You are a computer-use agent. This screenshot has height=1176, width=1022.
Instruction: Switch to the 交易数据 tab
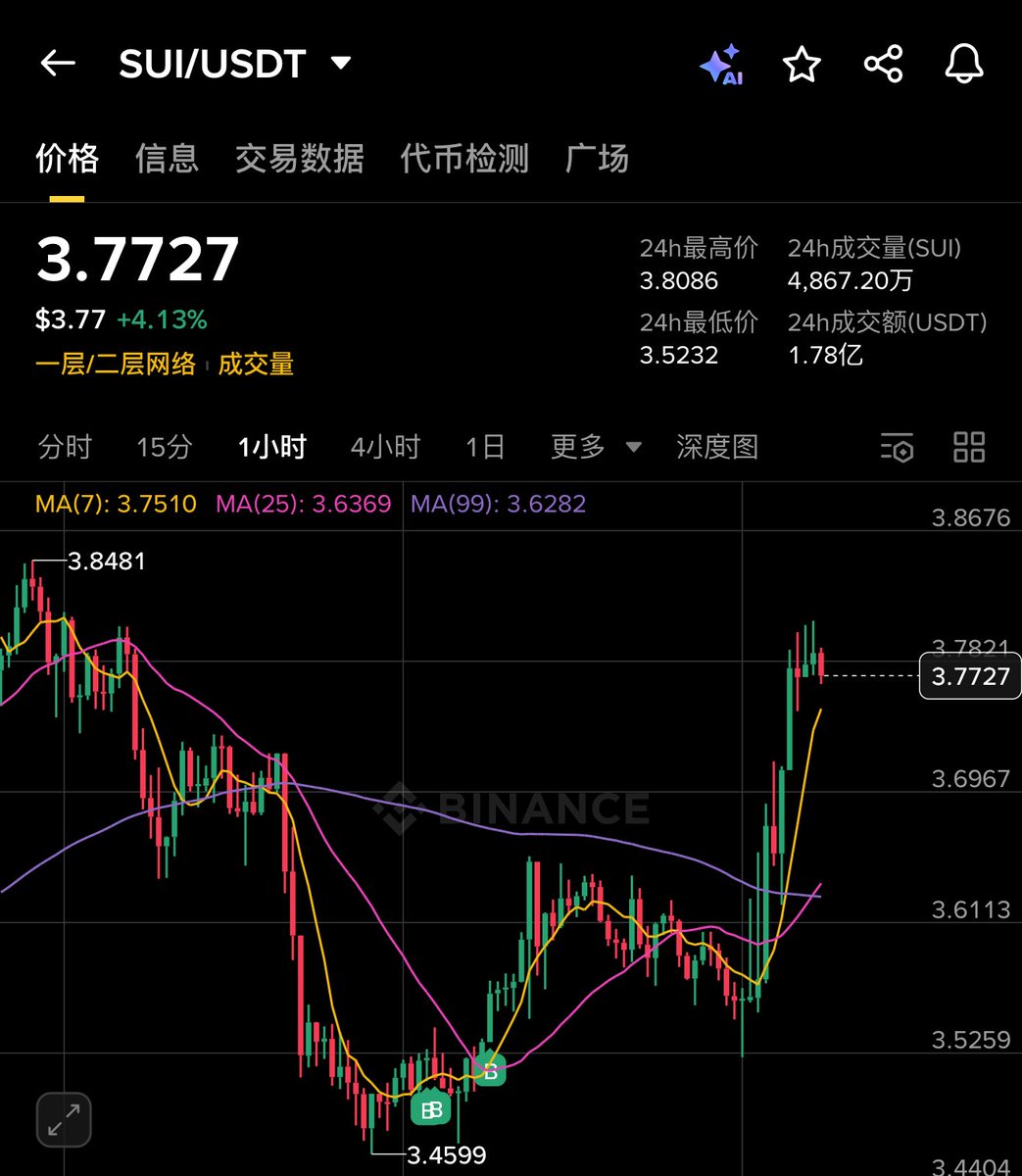pos(299,158)
